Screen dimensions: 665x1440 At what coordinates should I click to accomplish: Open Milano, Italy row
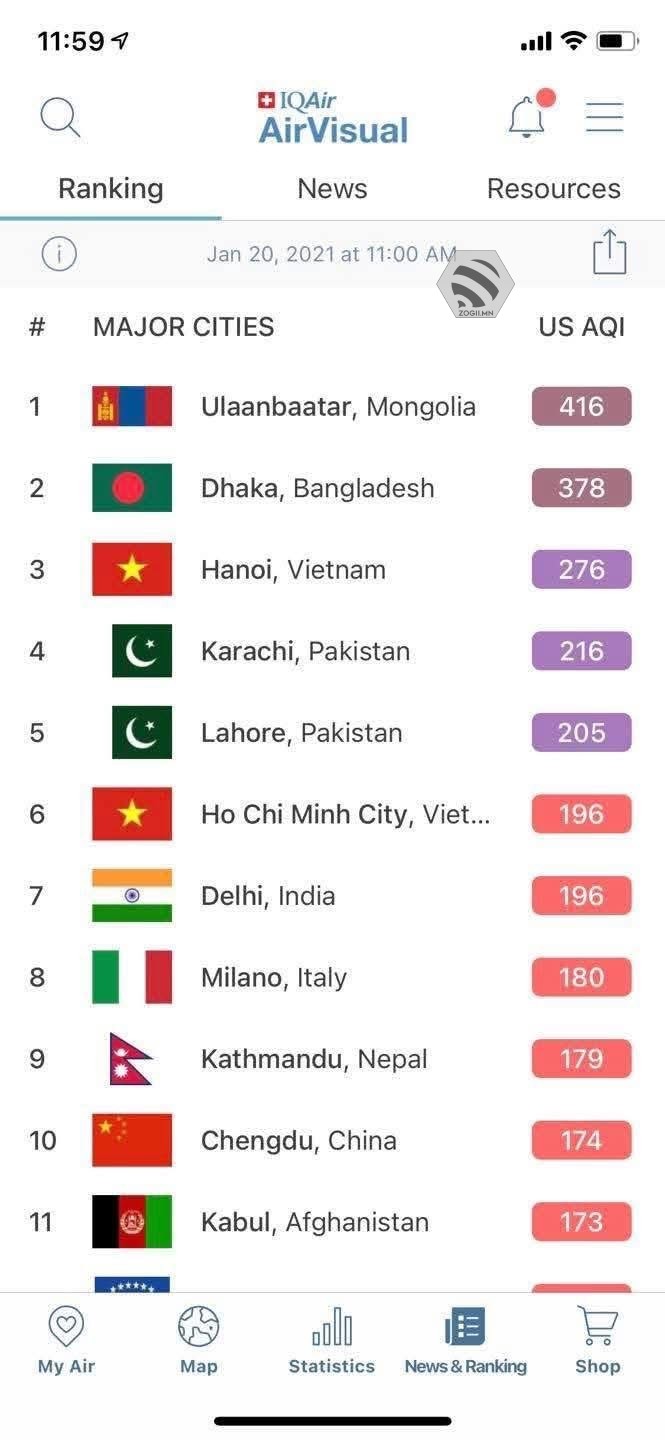[274, 977]
